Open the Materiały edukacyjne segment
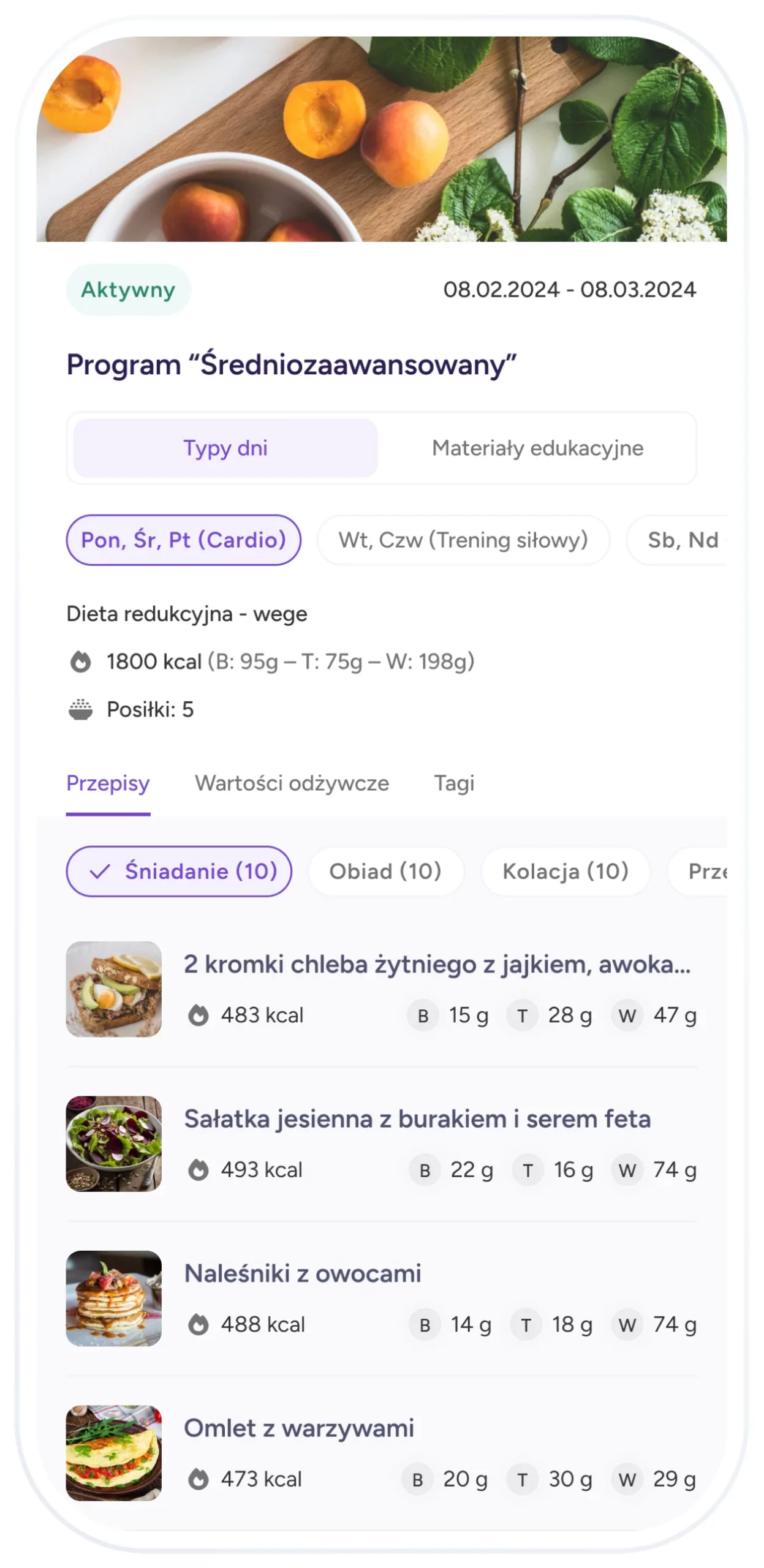 pos(537,448)
